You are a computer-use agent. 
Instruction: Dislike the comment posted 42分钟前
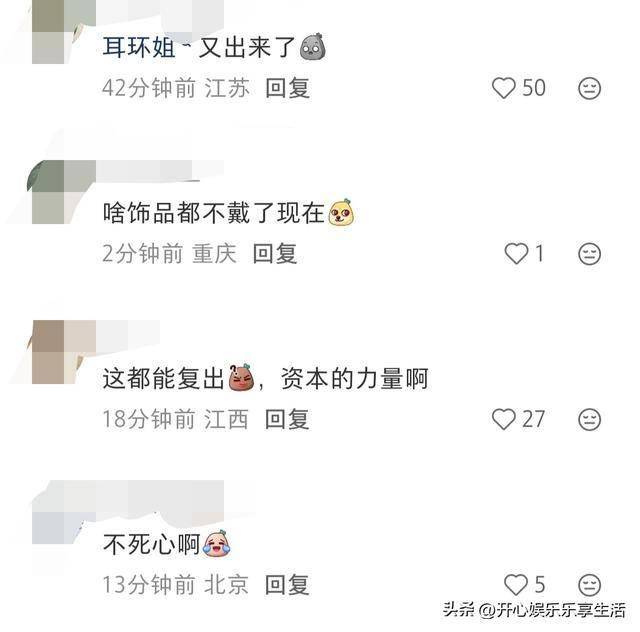click(x=590, y=88)
